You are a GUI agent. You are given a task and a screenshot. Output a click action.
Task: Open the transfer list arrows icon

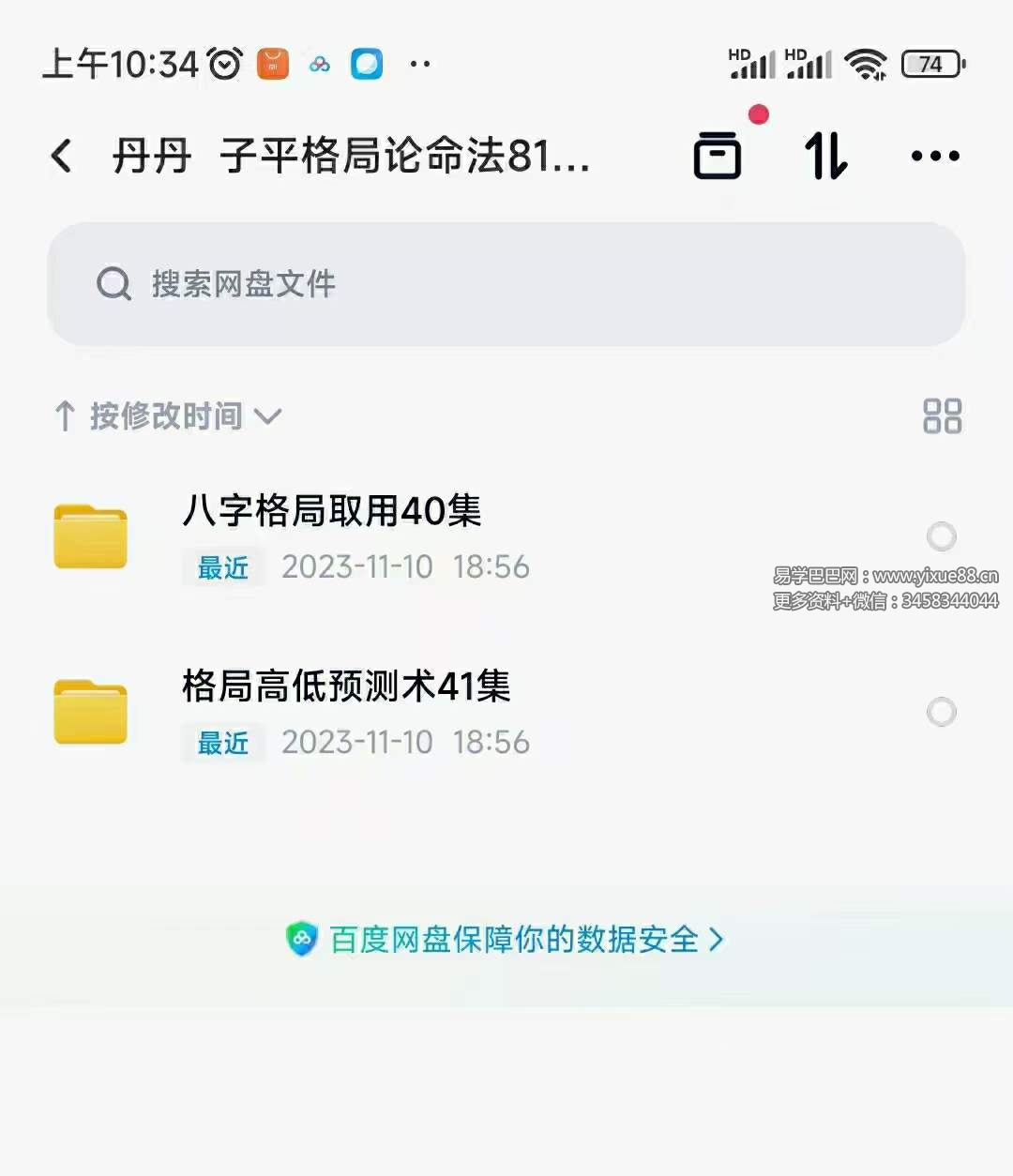[x=826, y=156]
